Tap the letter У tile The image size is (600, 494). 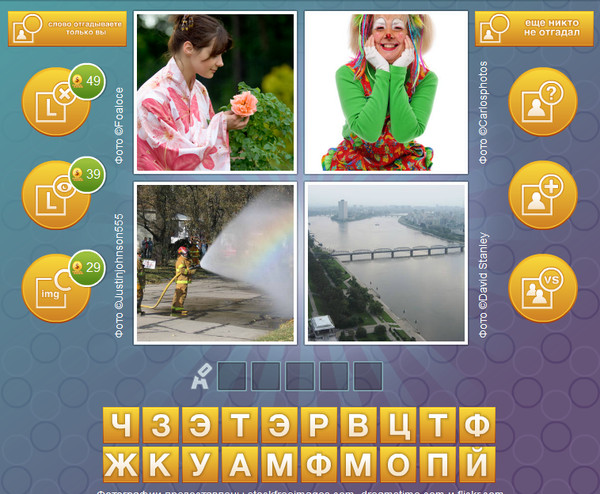tap(200, 465)
